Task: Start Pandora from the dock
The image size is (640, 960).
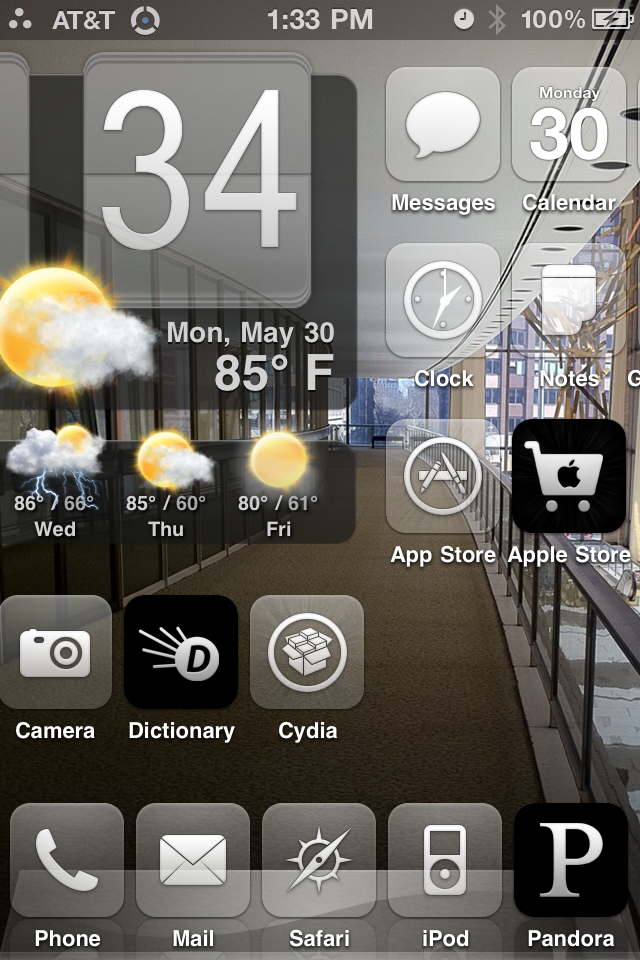Action: click(571, 861)
